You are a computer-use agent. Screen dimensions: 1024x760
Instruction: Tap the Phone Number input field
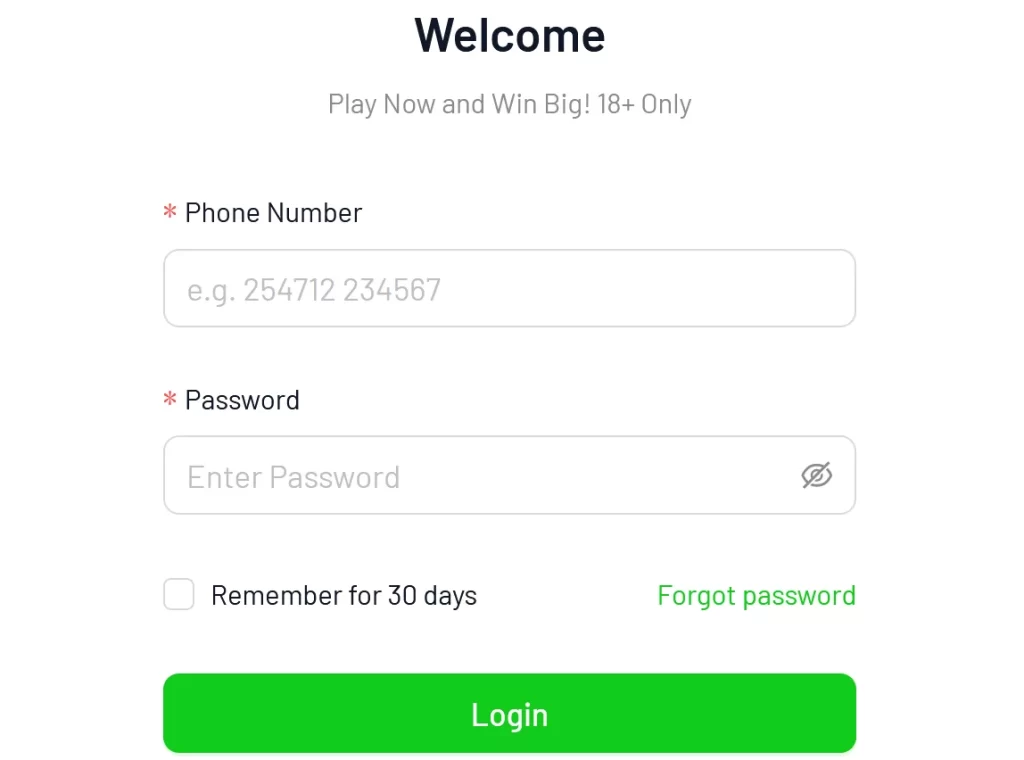coord(509,289)
